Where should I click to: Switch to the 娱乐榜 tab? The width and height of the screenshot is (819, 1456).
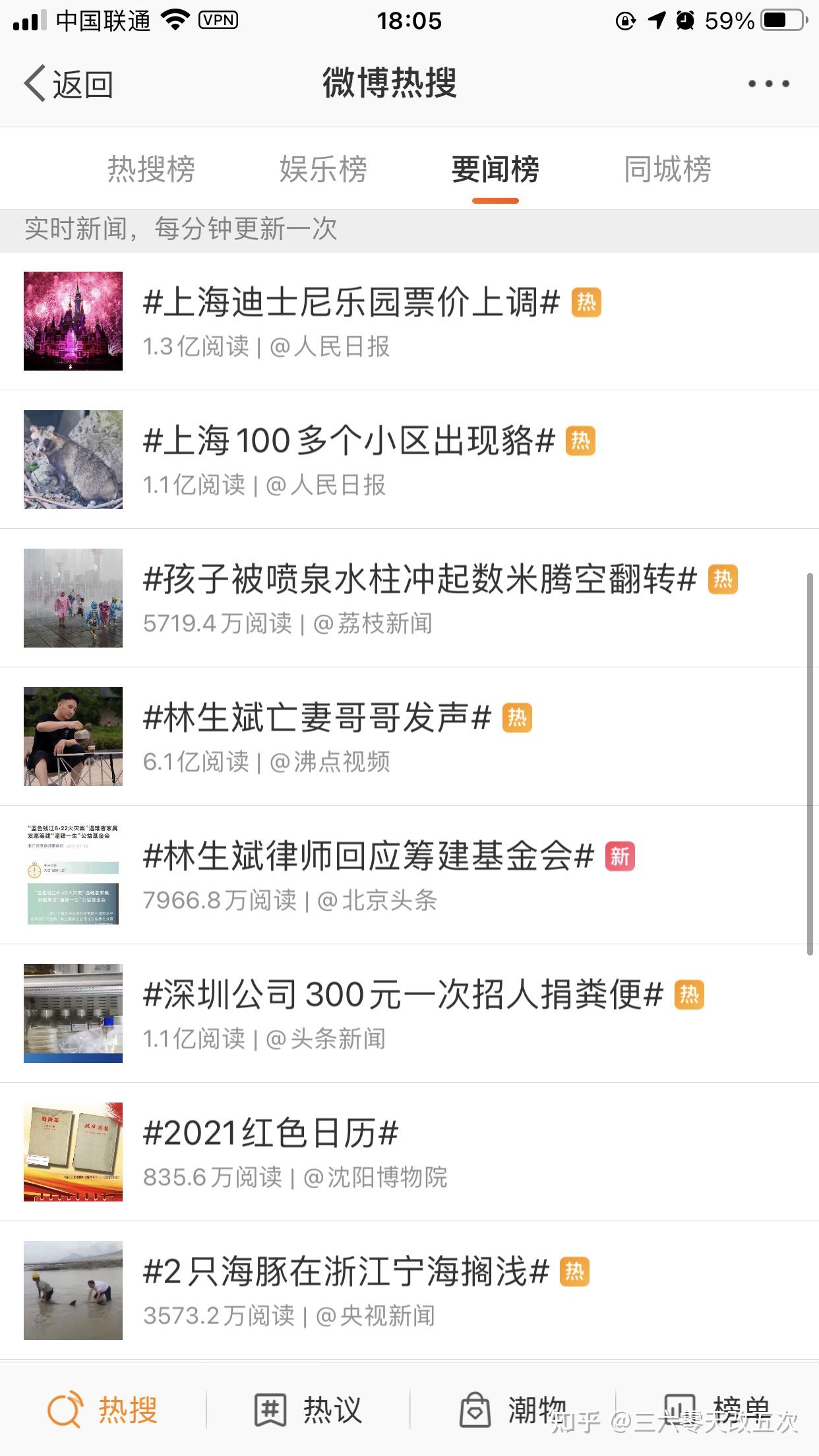click(x=323, y=169)
